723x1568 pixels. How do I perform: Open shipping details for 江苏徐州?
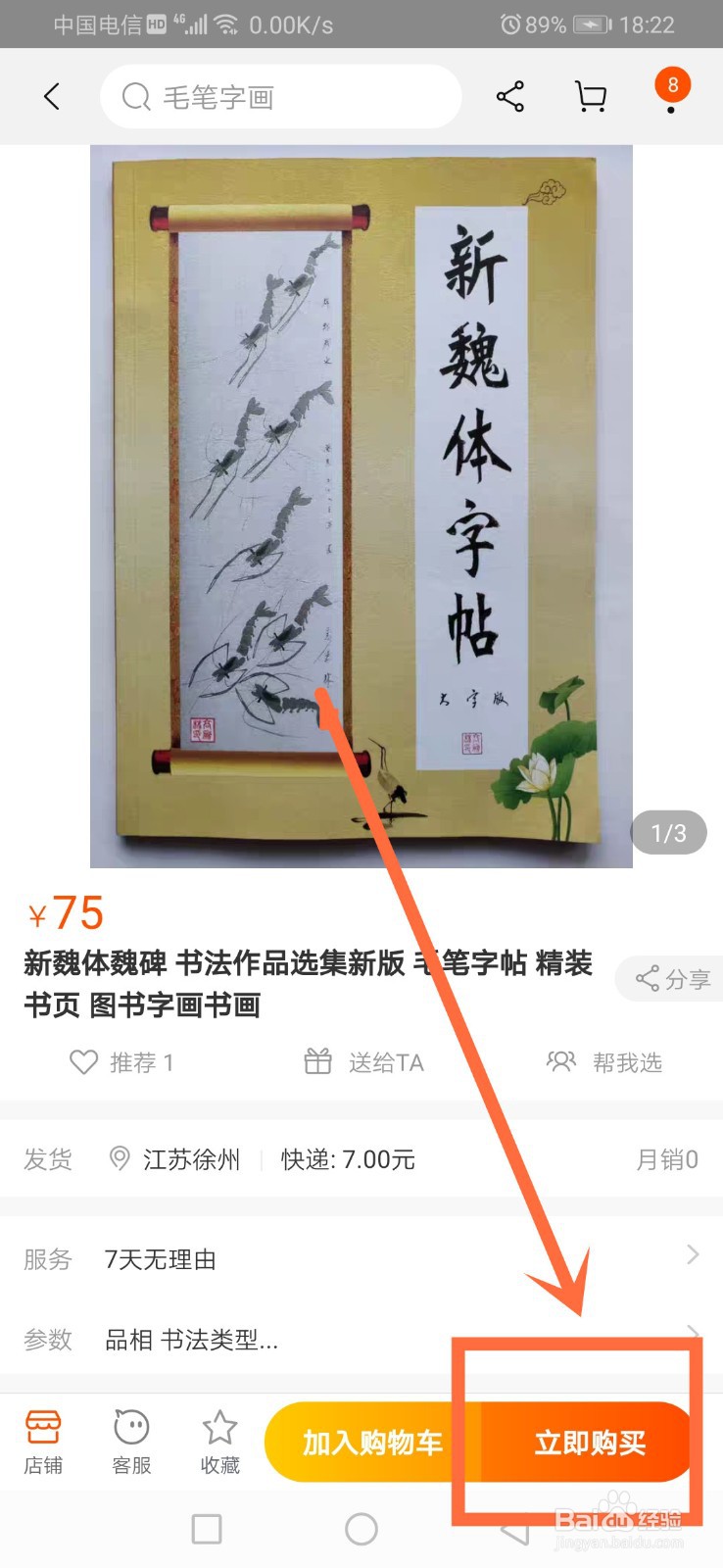coord(190,1159)
